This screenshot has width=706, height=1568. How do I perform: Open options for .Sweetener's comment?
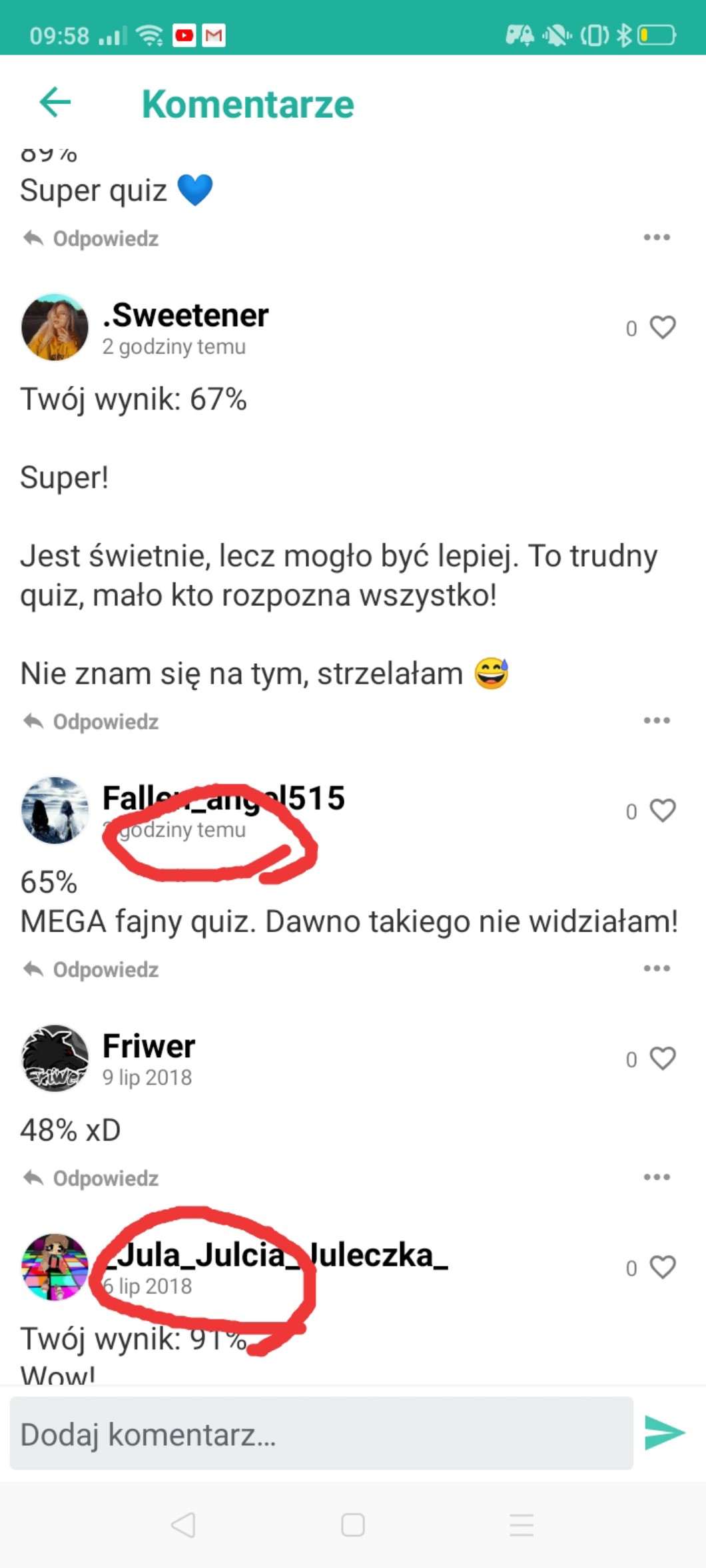656,720
